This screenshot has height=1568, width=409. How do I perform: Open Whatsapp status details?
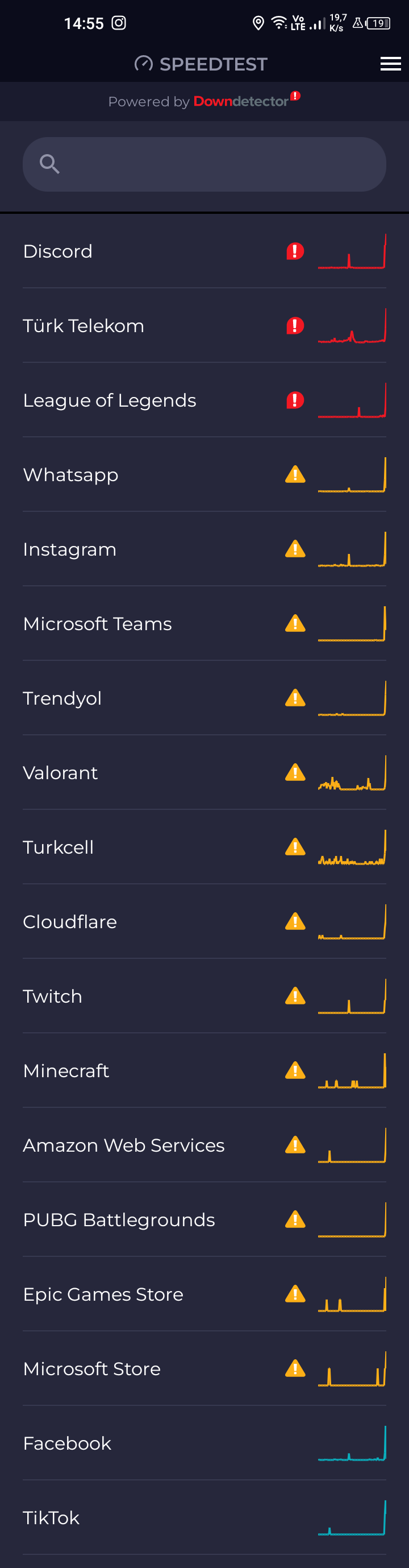(204, 474)
